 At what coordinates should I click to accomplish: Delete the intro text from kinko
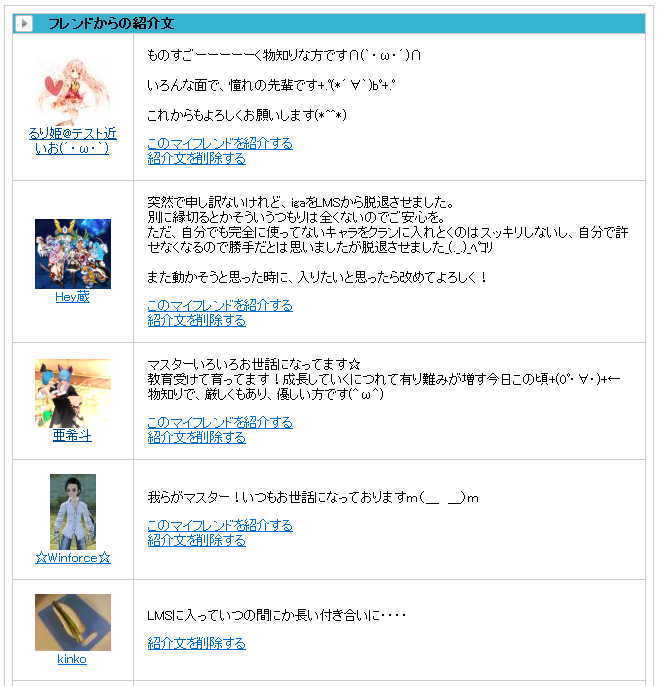196,643
